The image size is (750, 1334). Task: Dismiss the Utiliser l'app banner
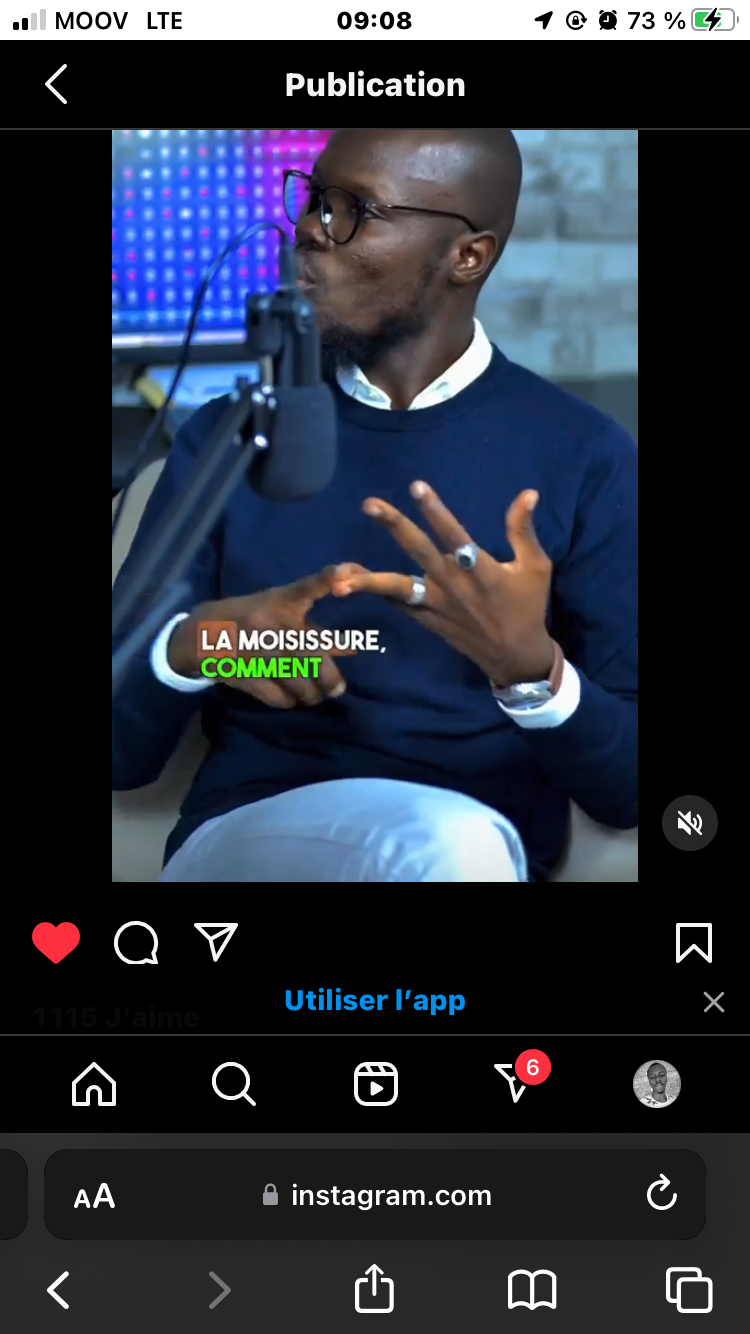click(713, 1002)
